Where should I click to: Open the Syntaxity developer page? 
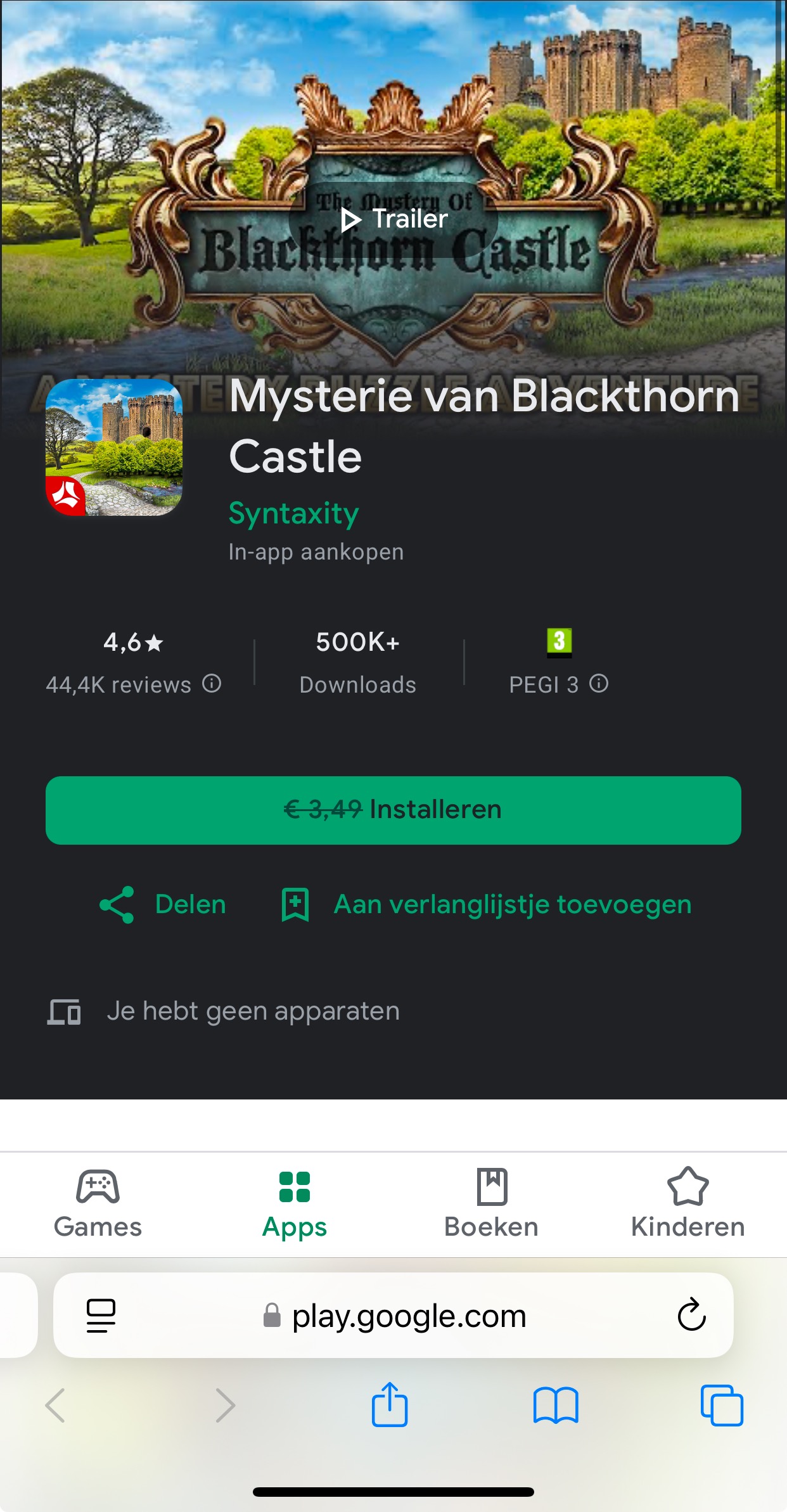tap(293, 512)
